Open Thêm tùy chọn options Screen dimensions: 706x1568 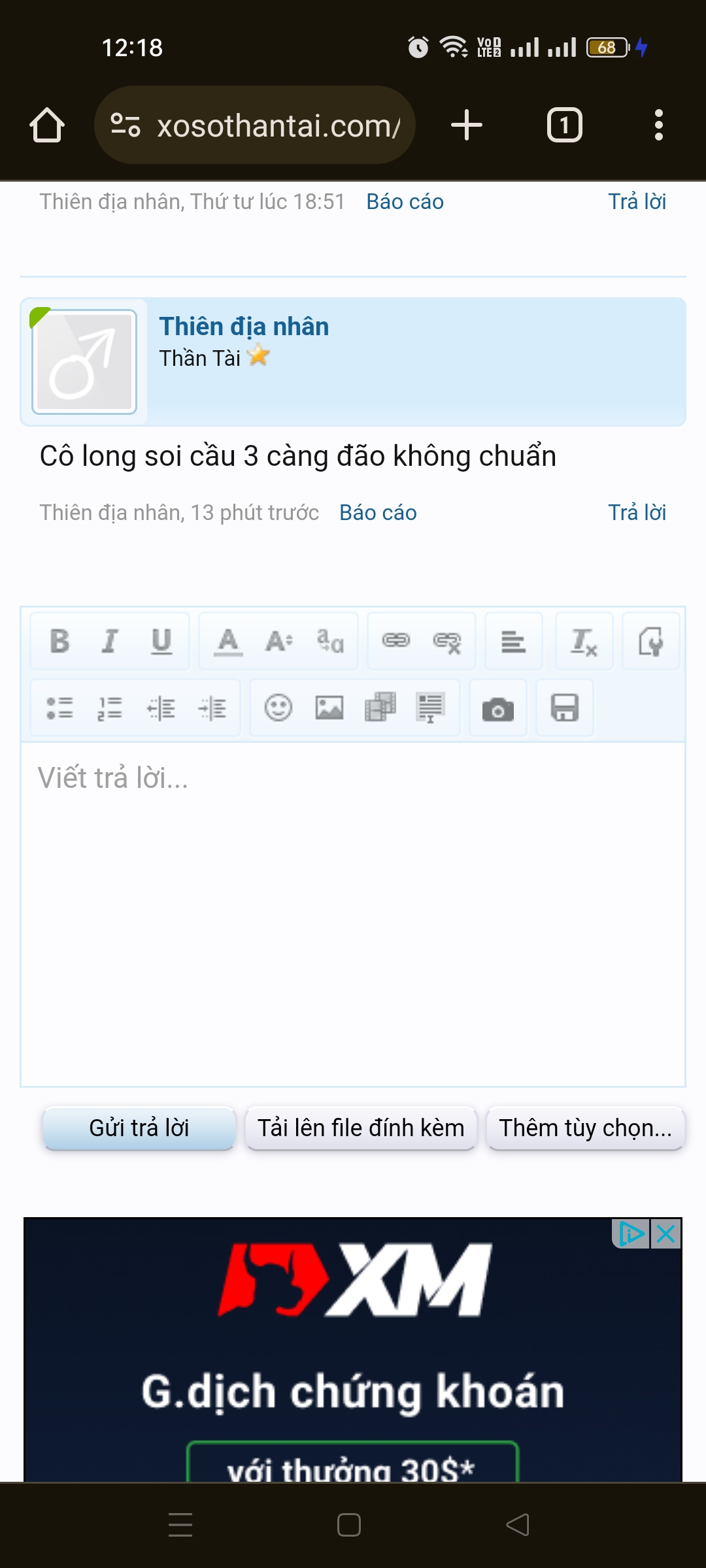585,1128
